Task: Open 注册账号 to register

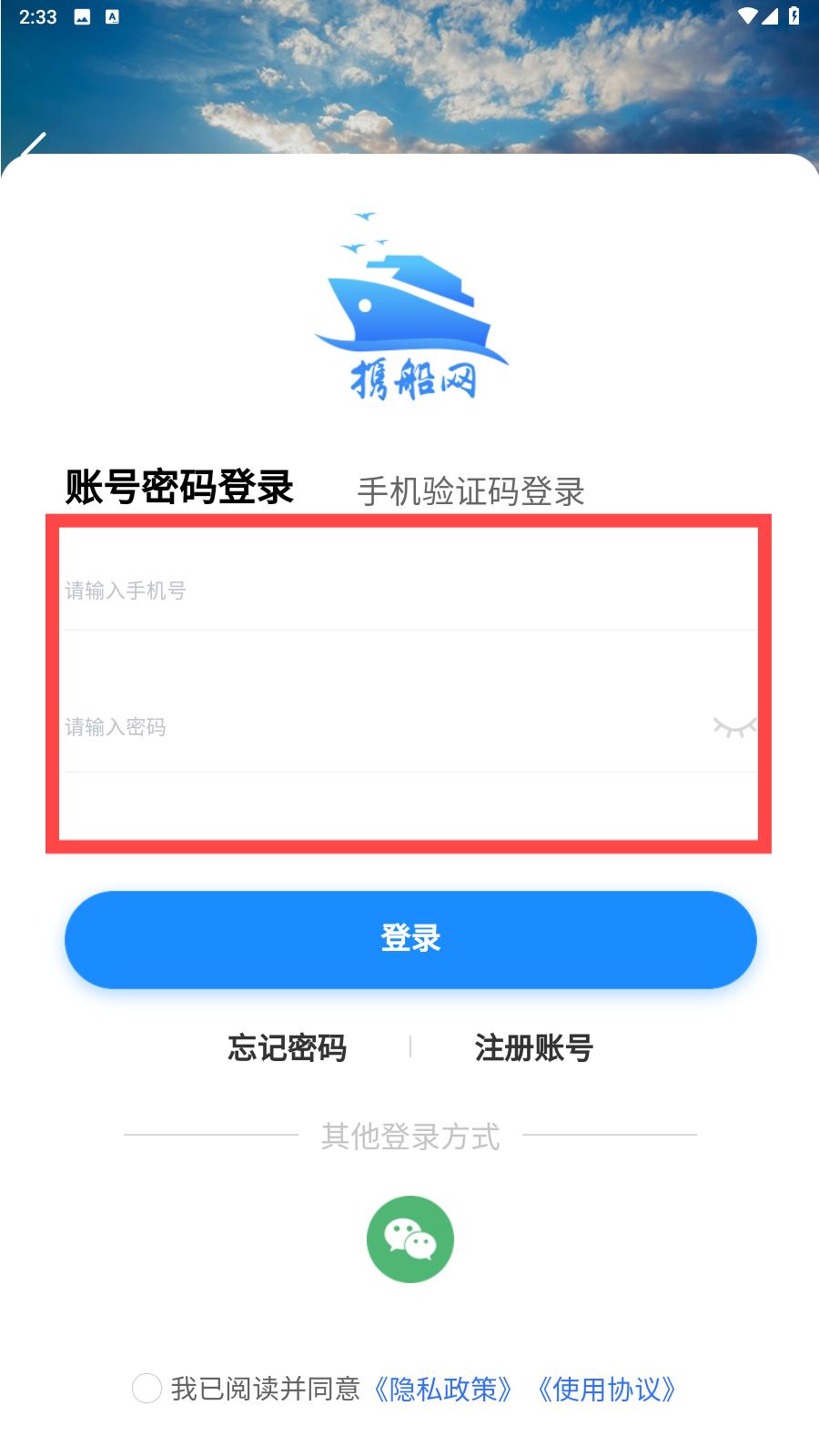Action: point(534,1047)
